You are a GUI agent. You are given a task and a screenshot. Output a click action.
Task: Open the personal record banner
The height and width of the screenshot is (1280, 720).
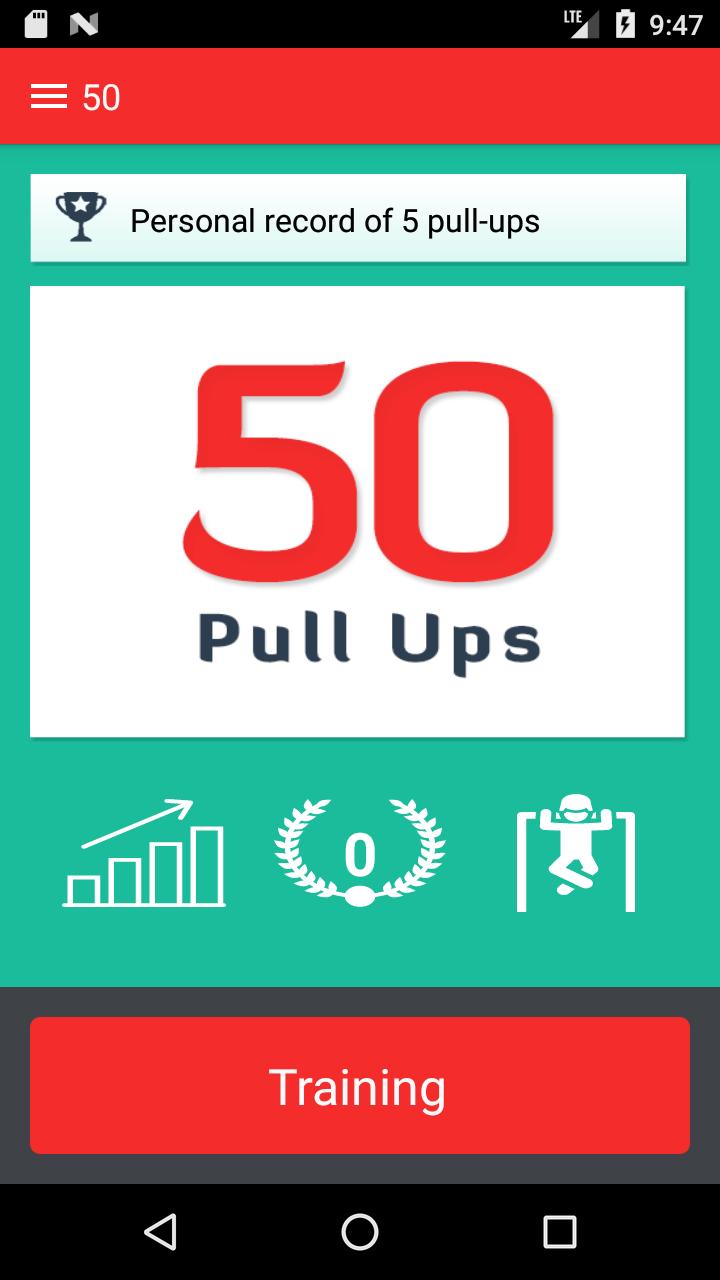358,219
